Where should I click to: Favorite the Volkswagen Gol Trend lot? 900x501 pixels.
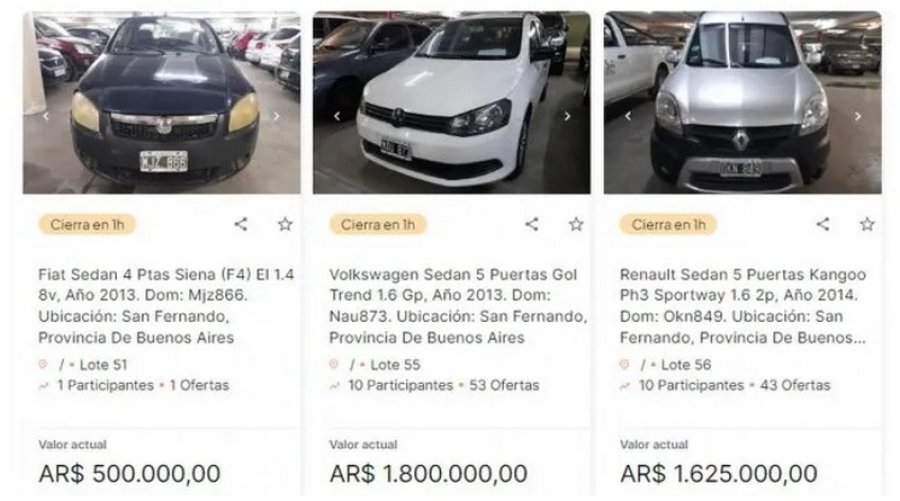tap(576, 224)
